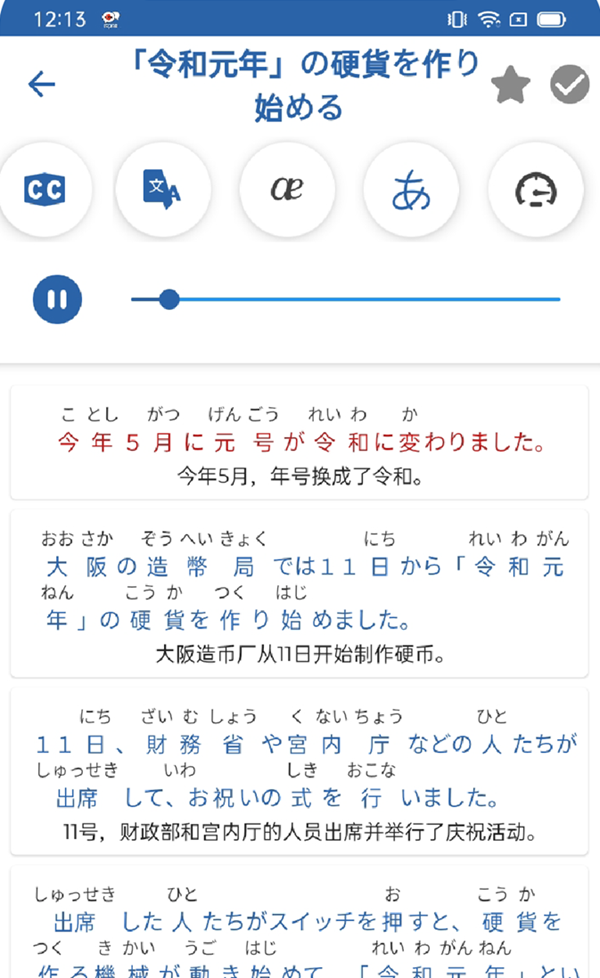Select the sentence about 大阪の造幣局
600x978 pixels.
click(x=300, y=592)
